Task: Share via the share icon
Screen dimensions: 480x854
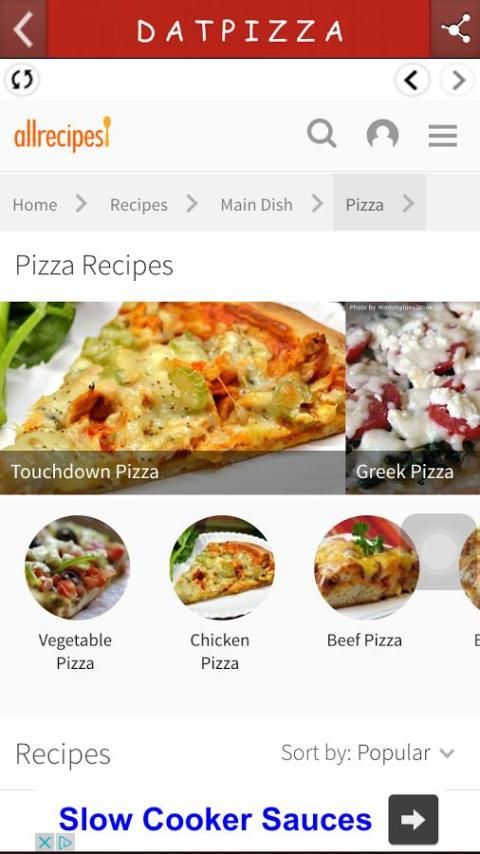Action: pyautogui.click(x=455, y=28)
